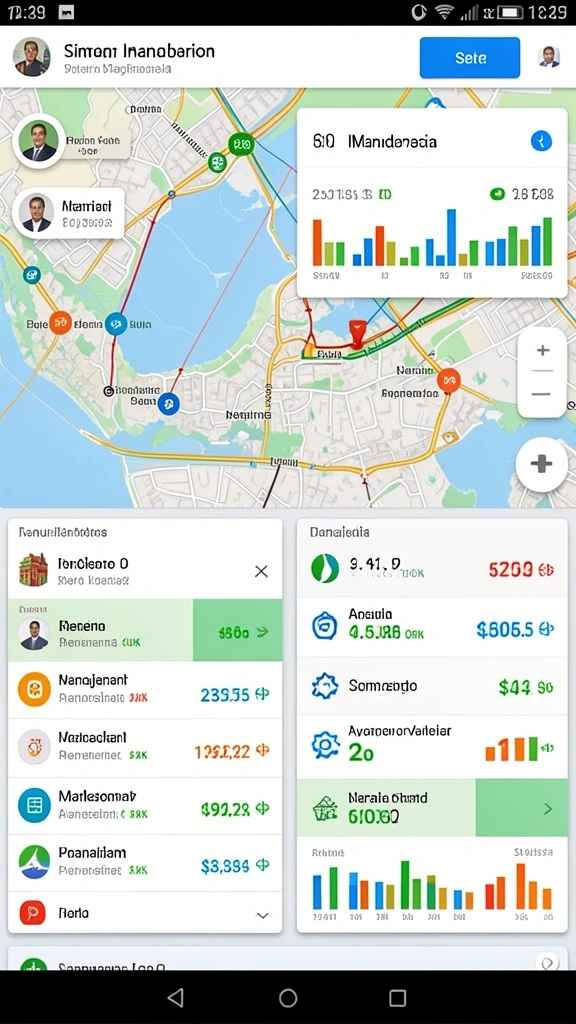The height and width of the screenshot is (1024, 576).
Task: Zoom out on the map
Action: pos(542,394)
